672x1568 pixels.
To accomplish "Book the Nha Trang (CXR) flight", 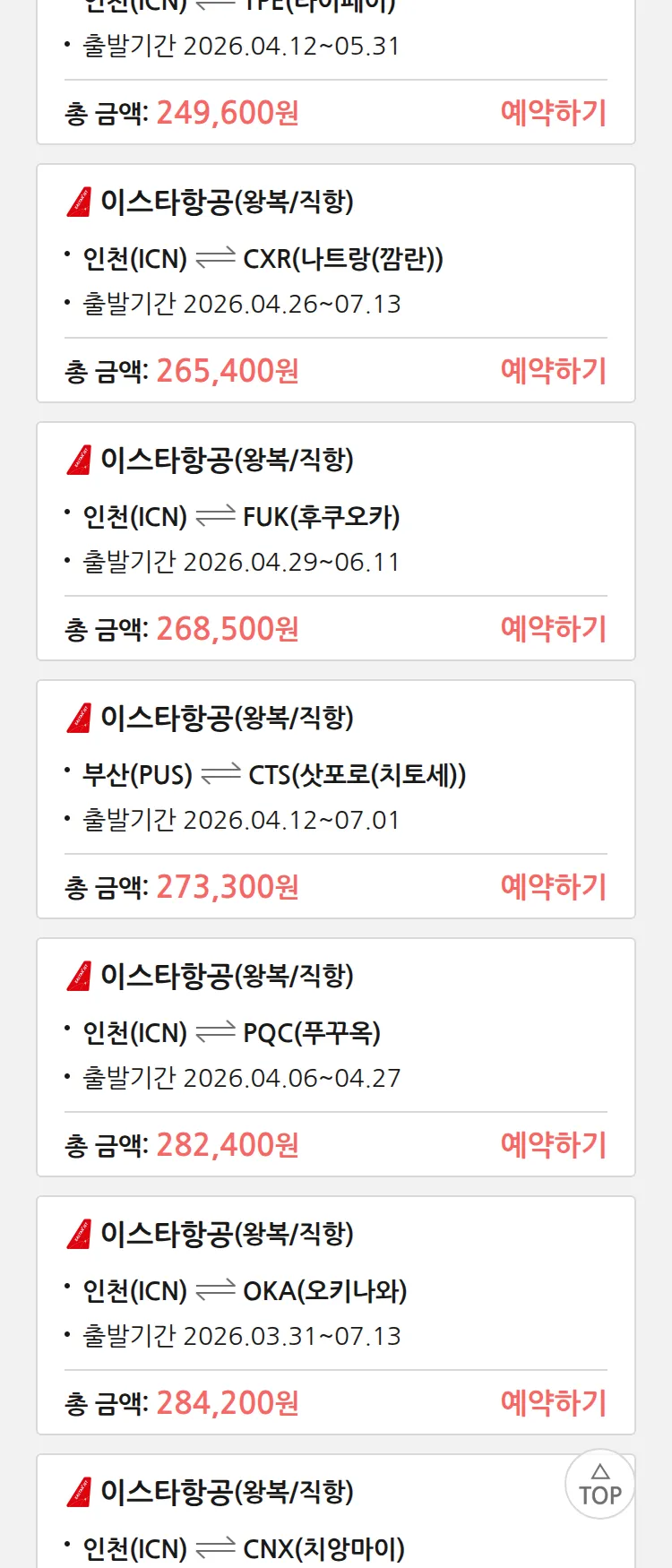I will tap(553, 371).
